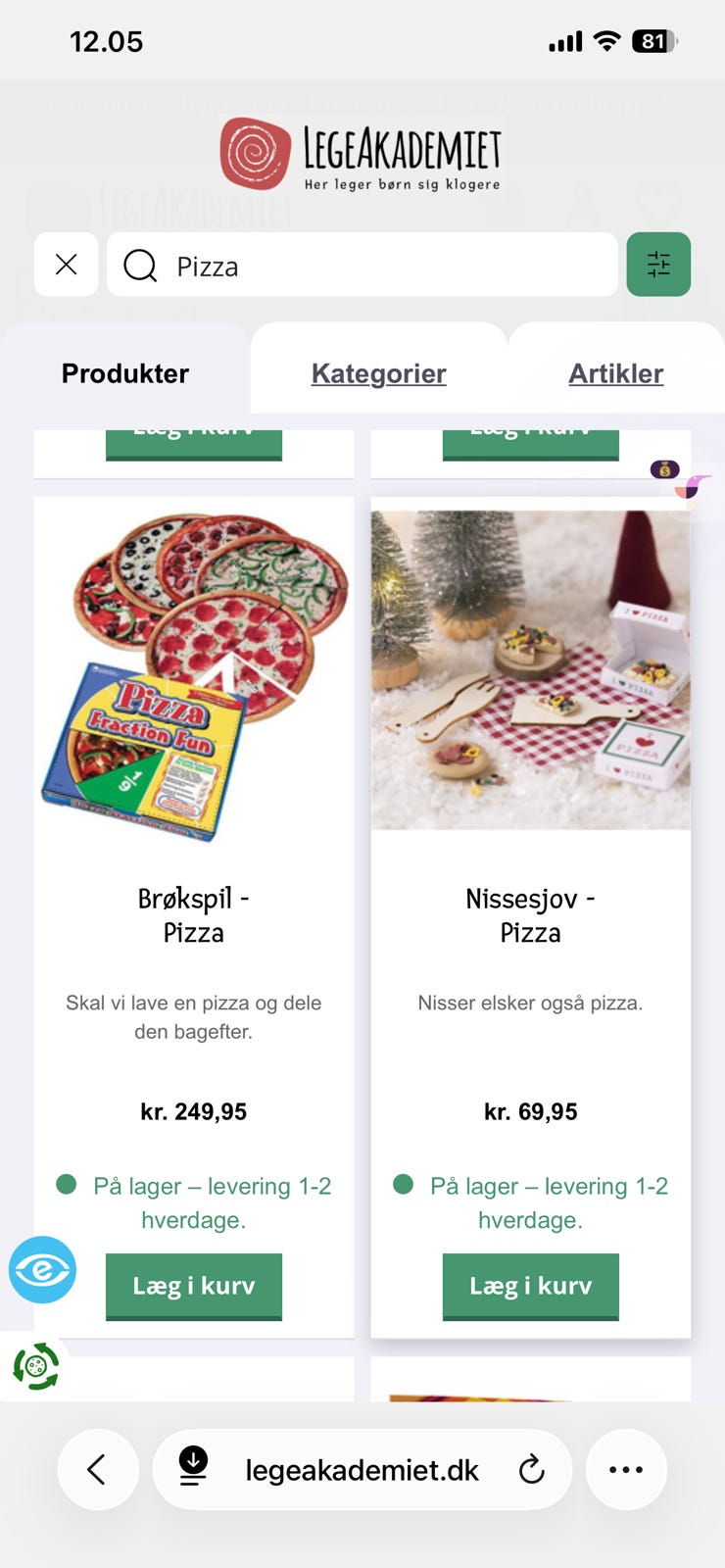Click the legeakademiet.dk address bar
The width and height of the screenshot is (725, 1568).
pos(362,1469)
